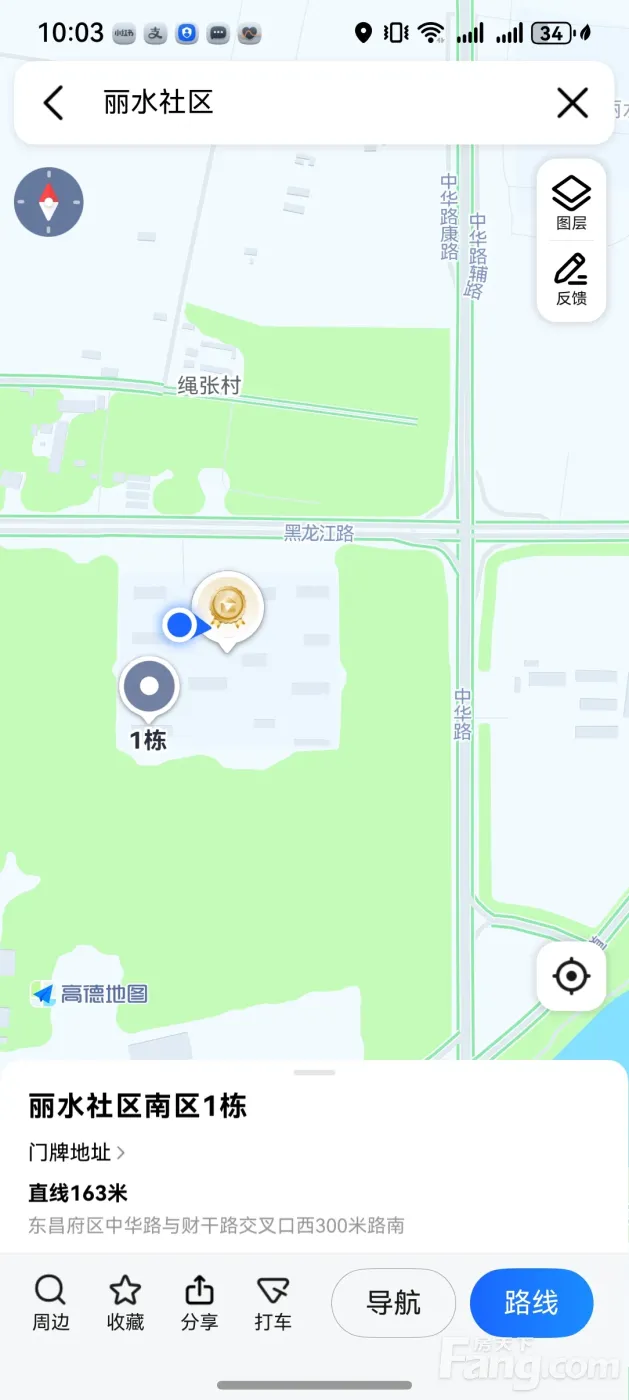Clear the 丽水社区 search with the X
Screen dimensions: 629x1400
(572, 103)
